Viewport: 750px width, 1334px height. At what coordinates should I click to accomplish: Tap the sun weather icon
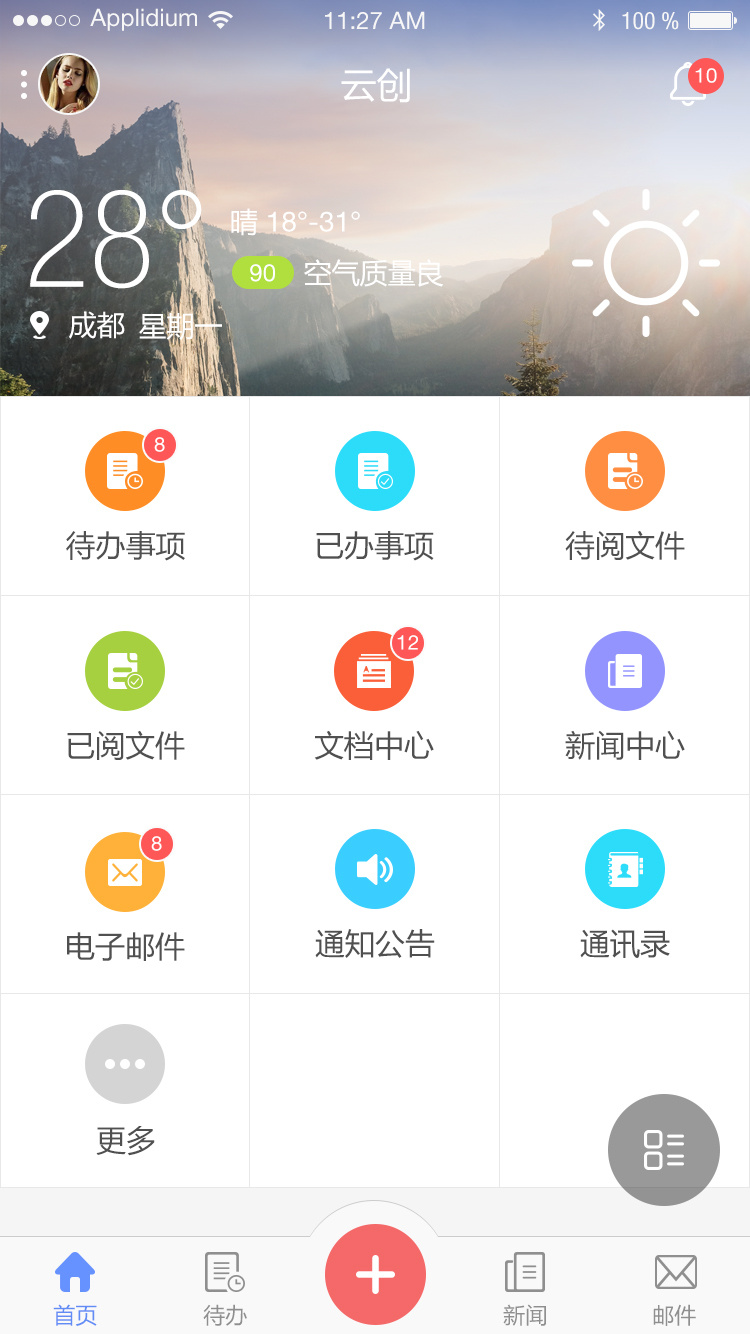coord(646,263)
